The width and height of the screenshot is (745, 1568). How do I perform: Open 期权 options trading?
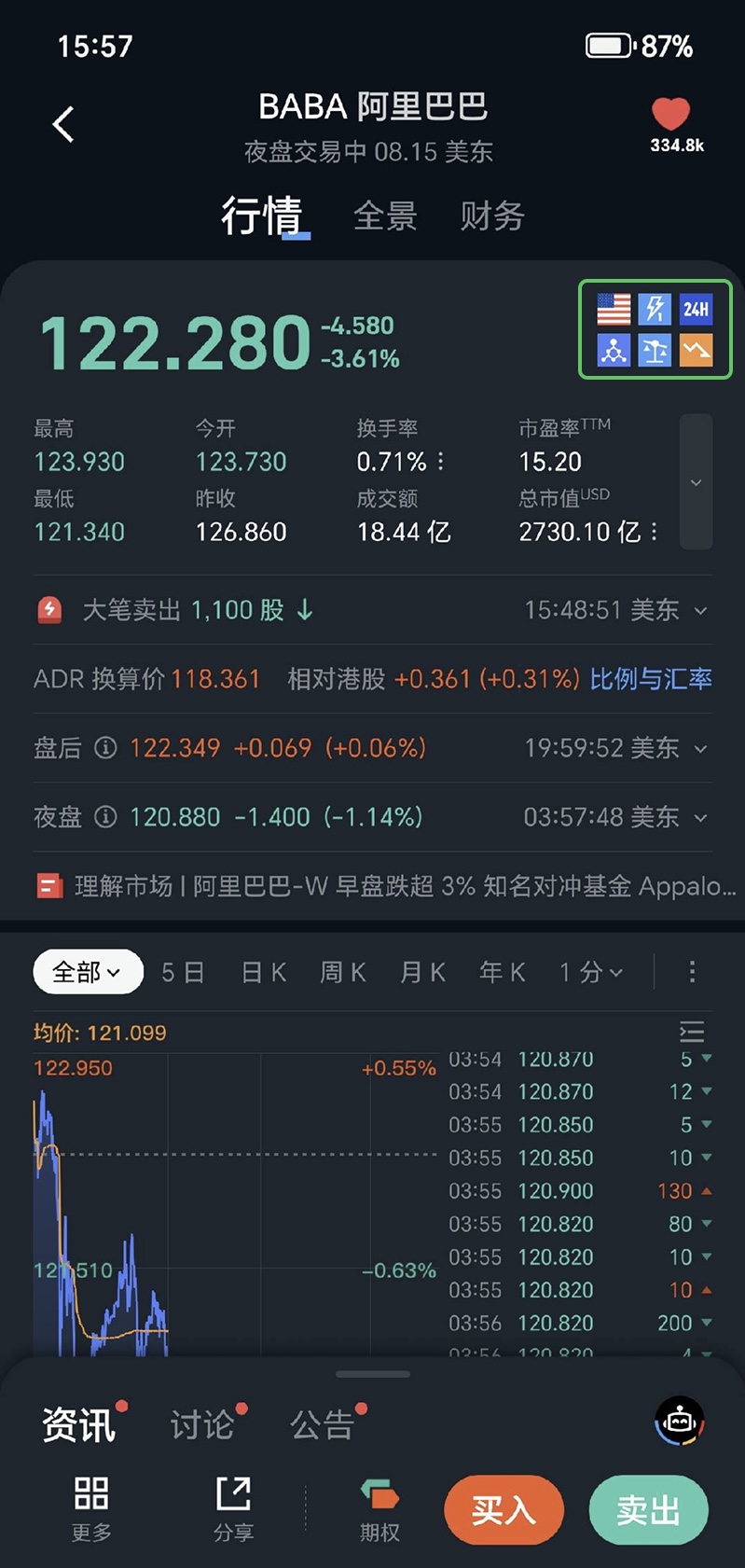pos(379,1509)
